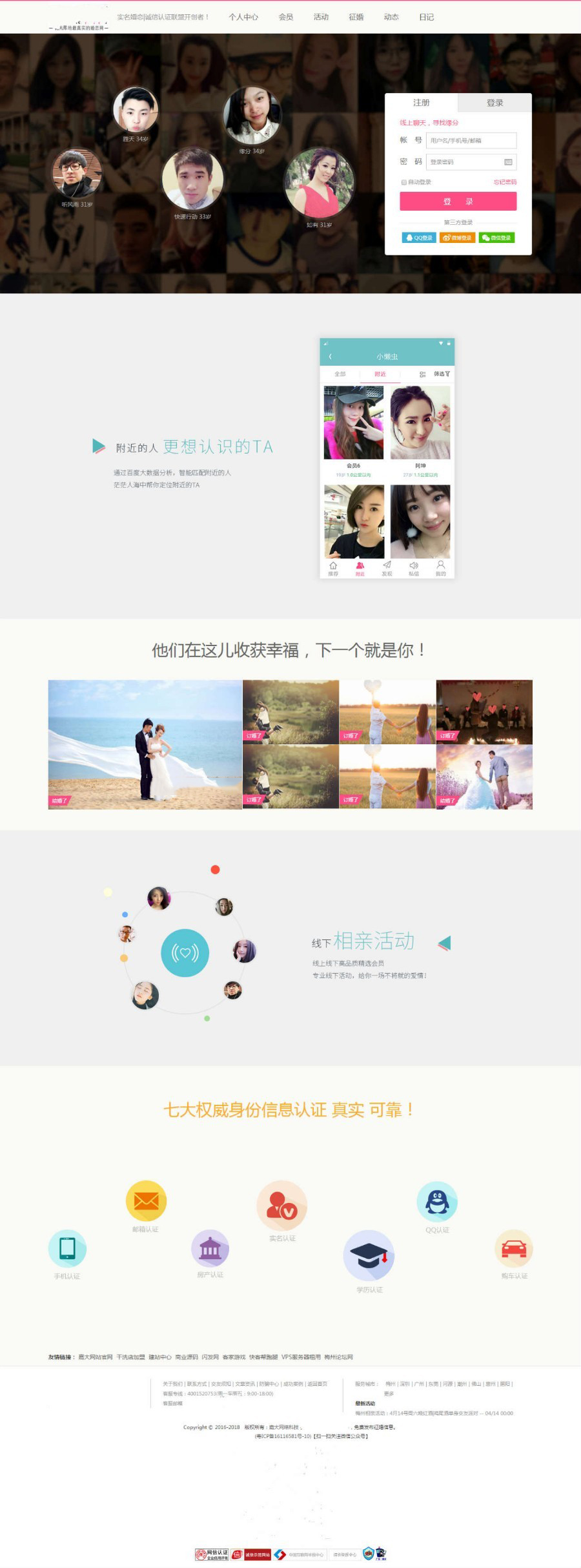Tap the 忘记密码 link
Image resolution: width=581 pixels, height=1568 pixels.
click(x=505, y=182)
